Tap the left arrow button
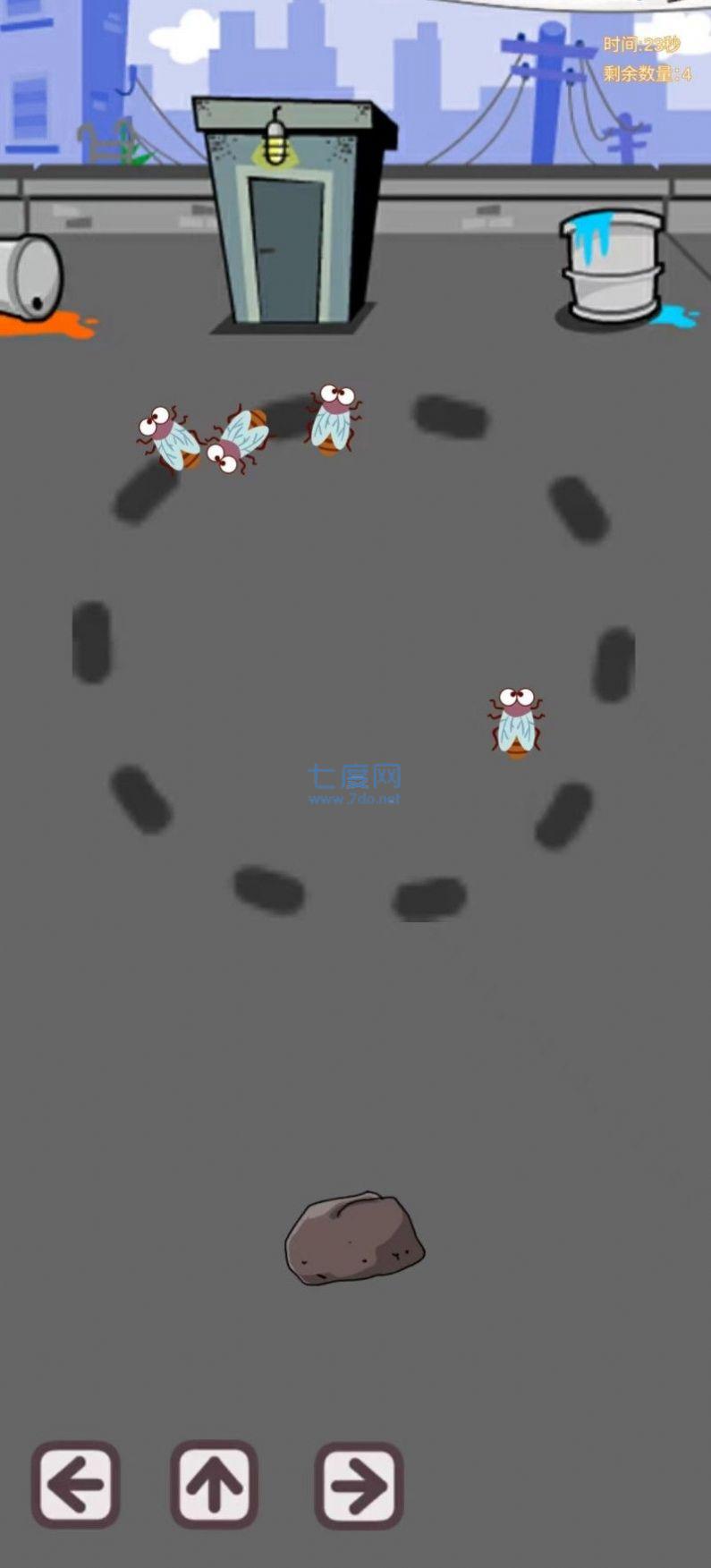 pos(75,1485)
